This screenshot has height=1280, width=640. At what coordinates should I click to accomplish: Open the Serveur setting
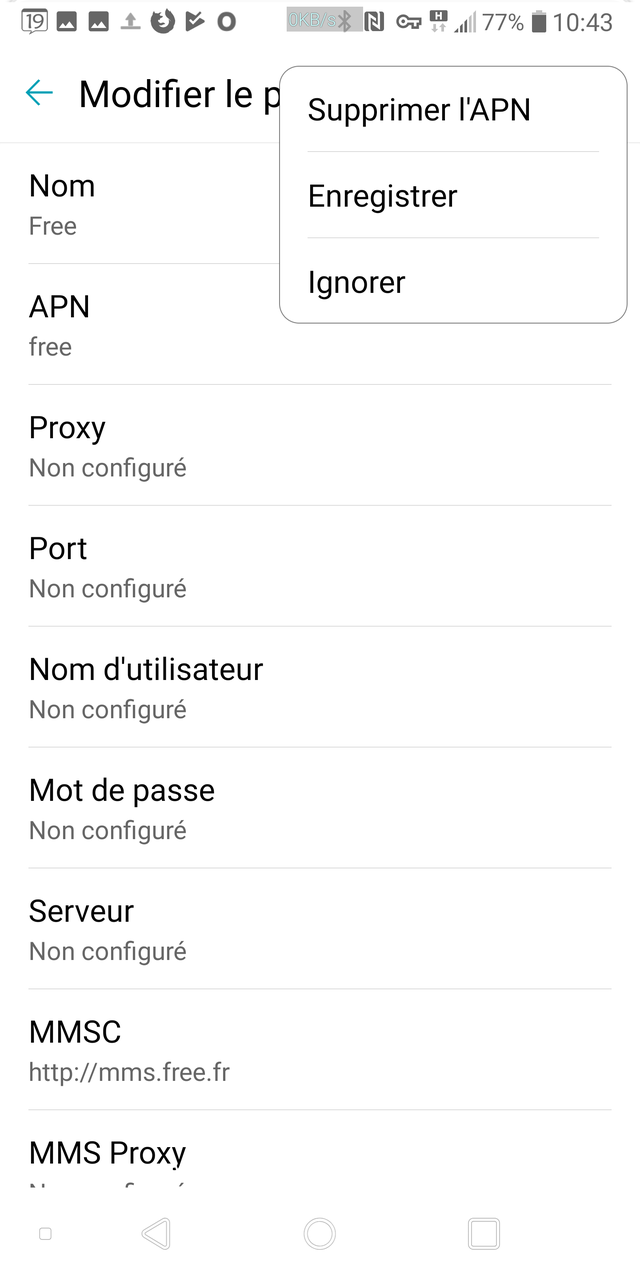[x=320, y=930]
